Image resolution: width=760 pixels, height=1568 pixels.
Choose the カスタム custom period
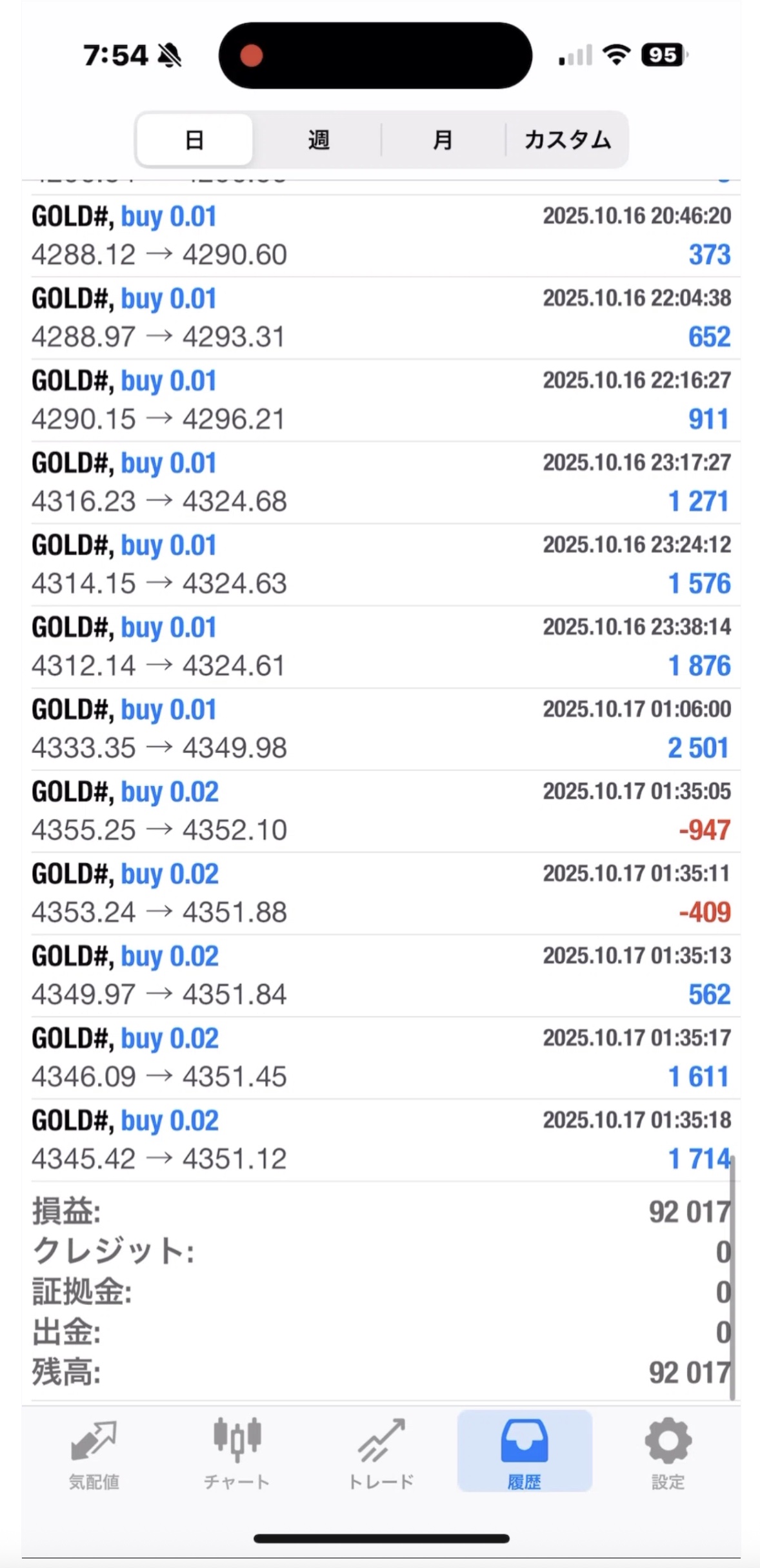(x=567, y=140)
